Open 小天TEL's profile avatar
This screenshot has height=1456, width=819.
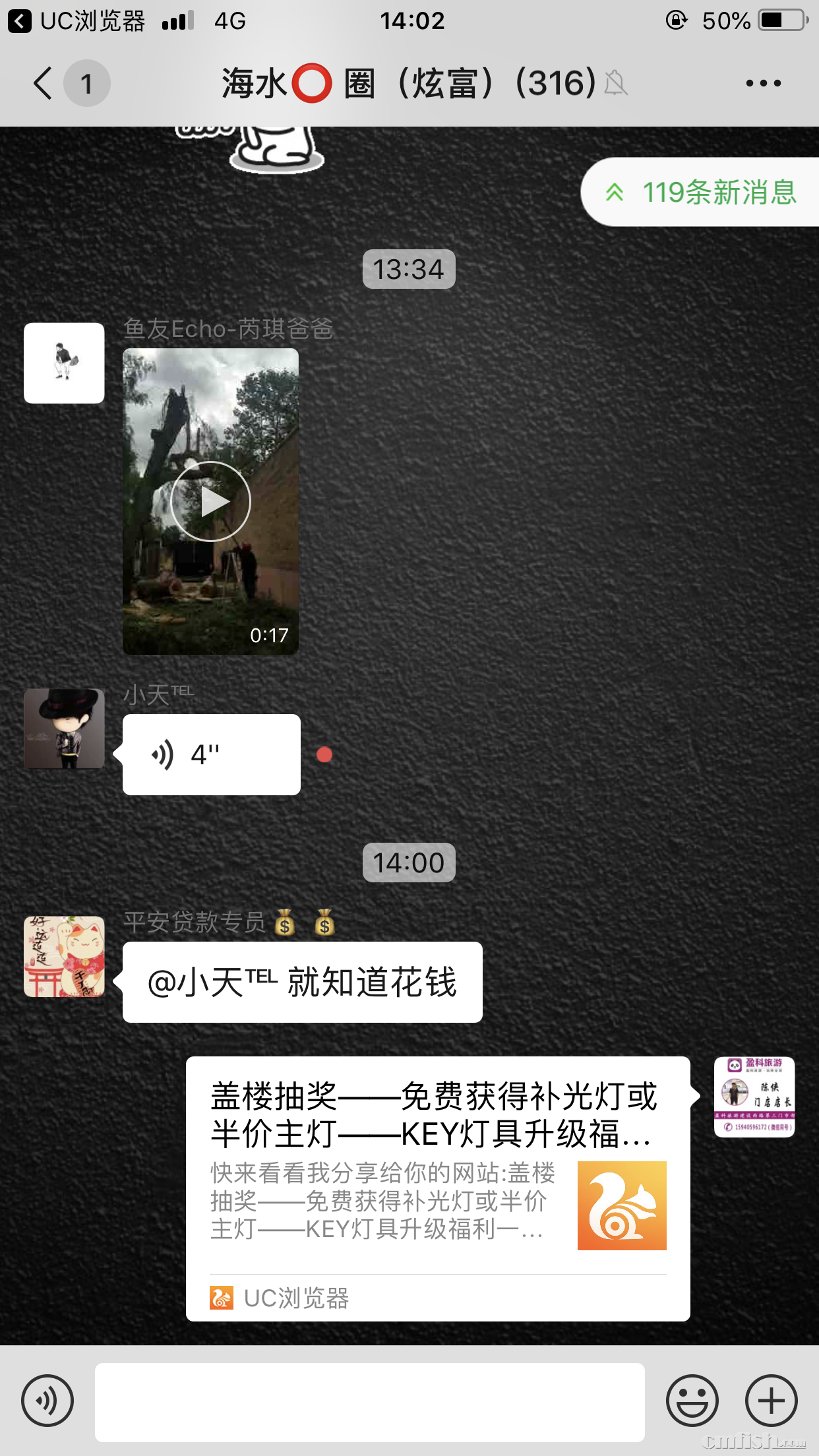tap(64, 729)
